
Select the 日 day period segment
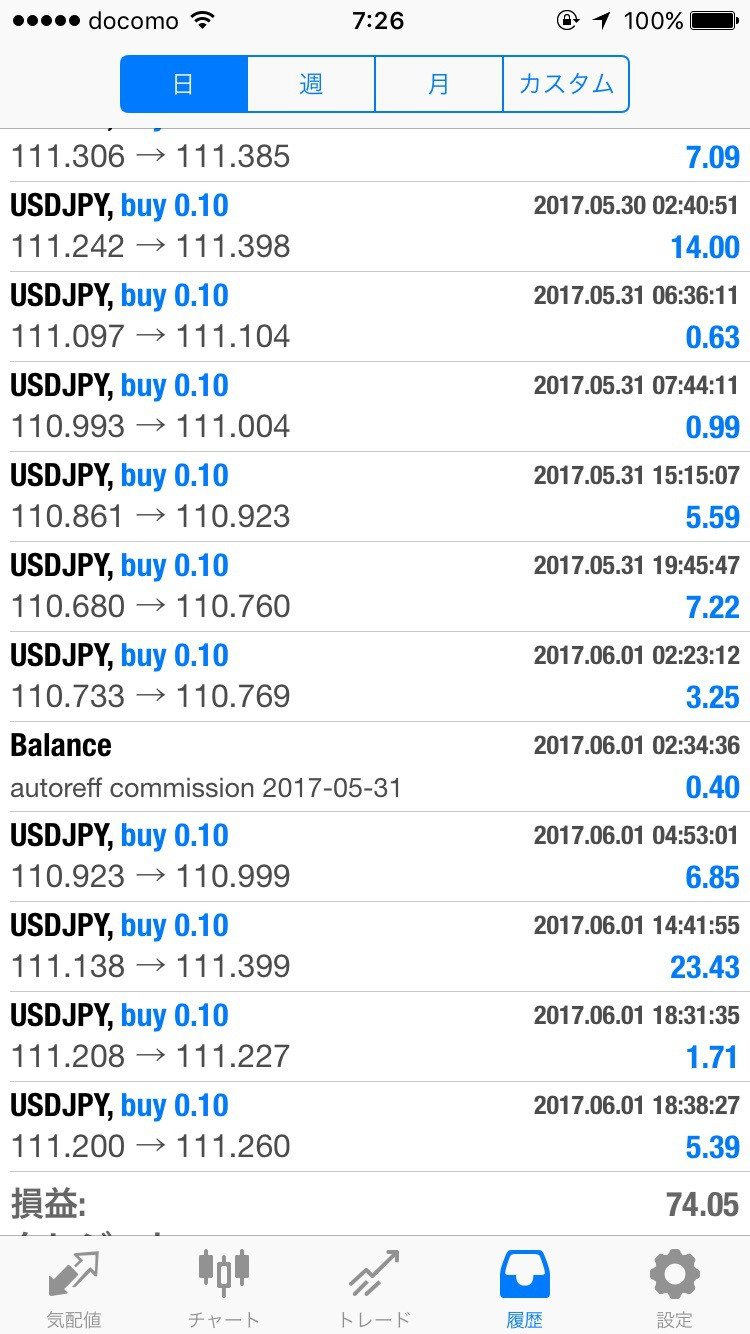coord(184,84)
